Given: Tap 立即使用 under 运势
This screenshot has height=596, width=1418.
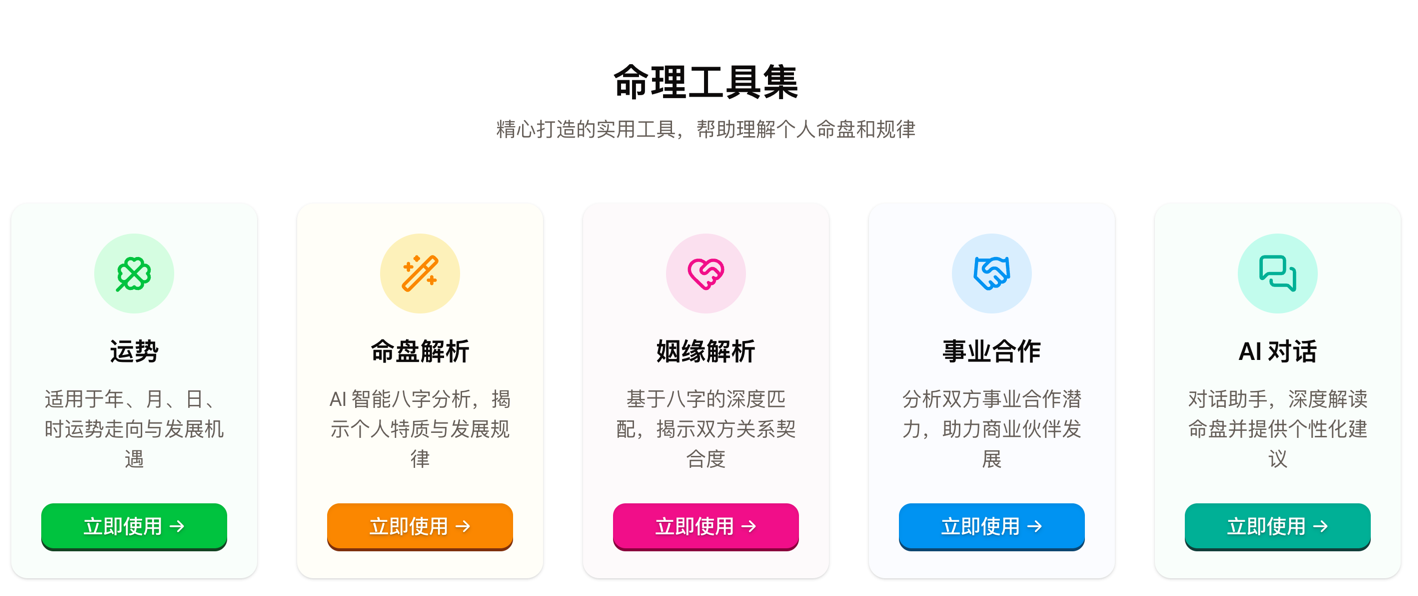Looking at the screenshot, I should [134, 526].
